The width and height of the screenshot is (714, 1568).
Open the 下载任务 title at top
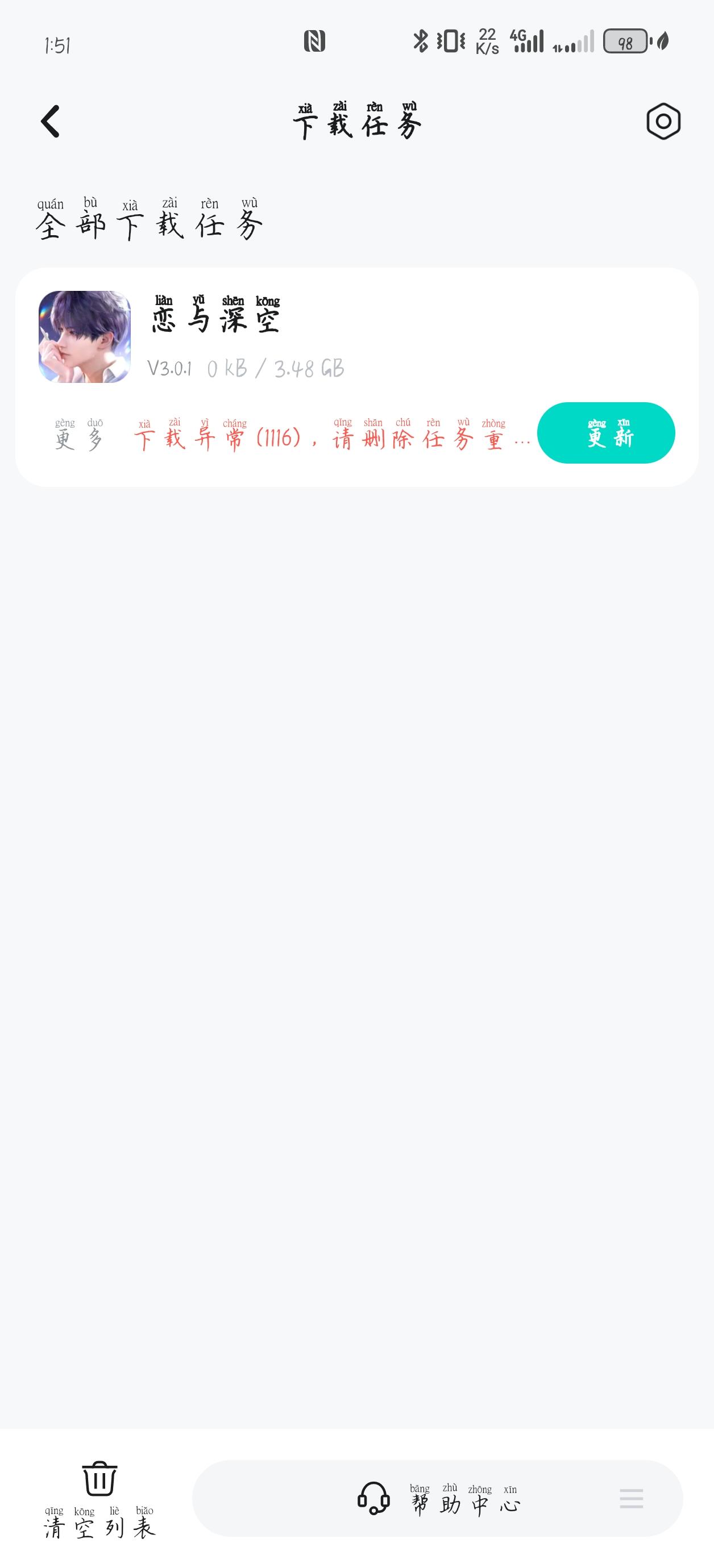point(357,125)
